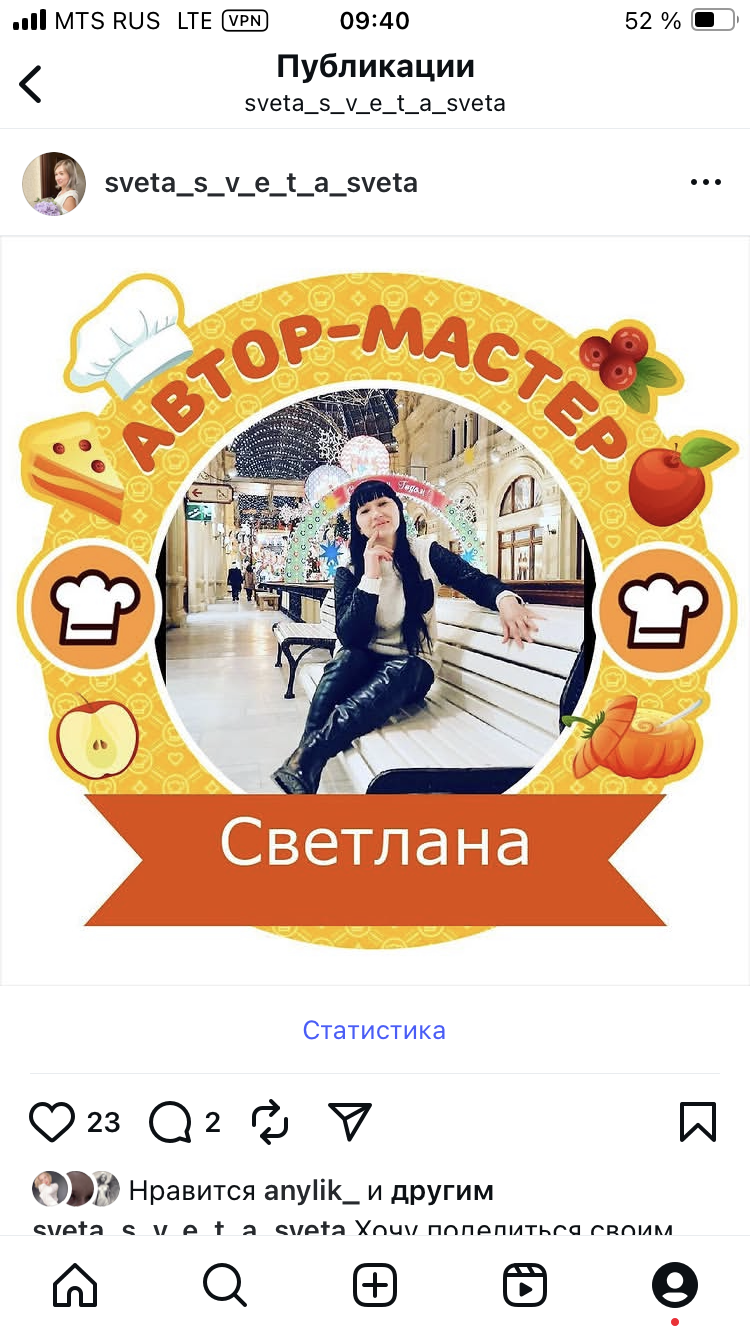The width and height of the screenshot is (750, 1334).
Task: Share the post with the paper plane icon
Action: click(350, 1121)
